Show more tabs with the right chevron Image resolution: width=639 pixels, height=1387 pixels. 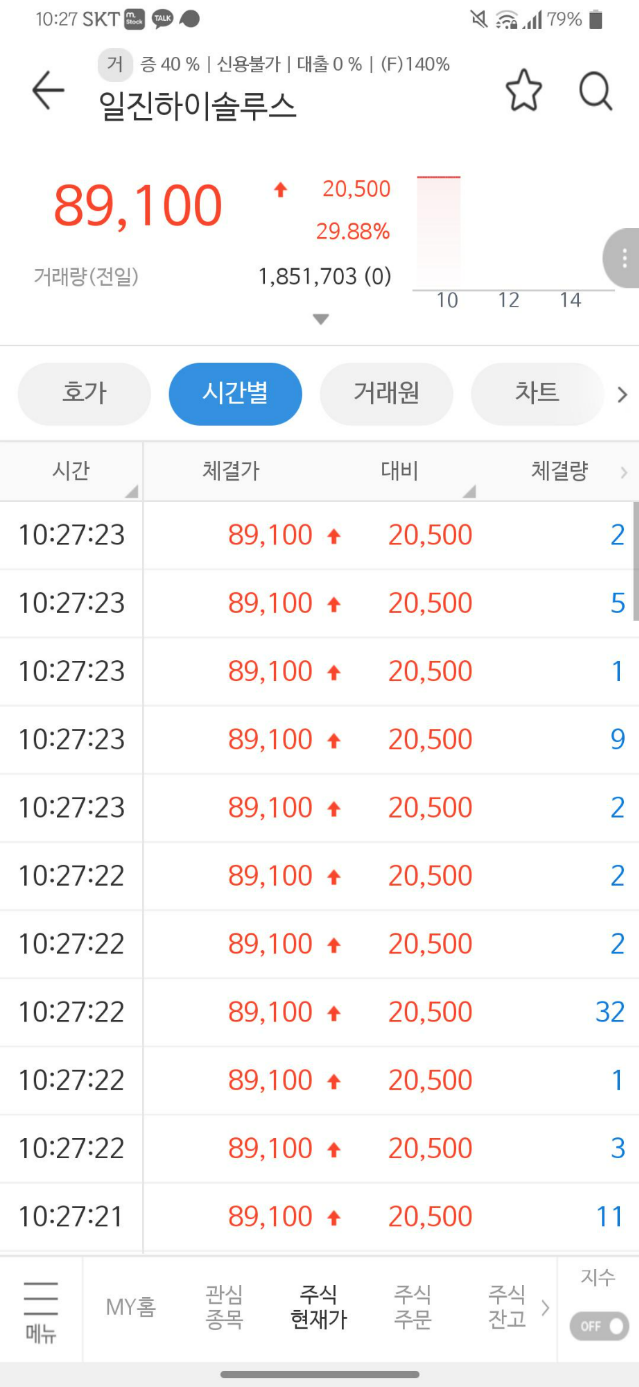point(622,394)
